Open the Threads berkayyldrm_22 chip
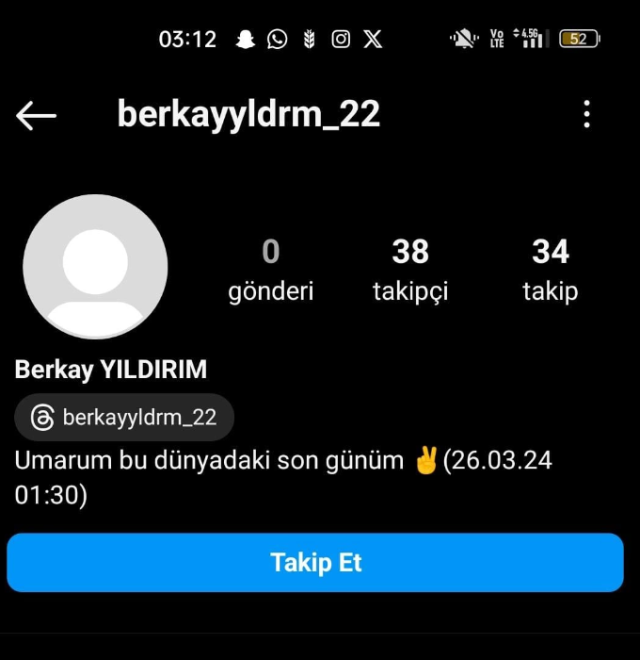640x660 pixels. click(124, 418)
